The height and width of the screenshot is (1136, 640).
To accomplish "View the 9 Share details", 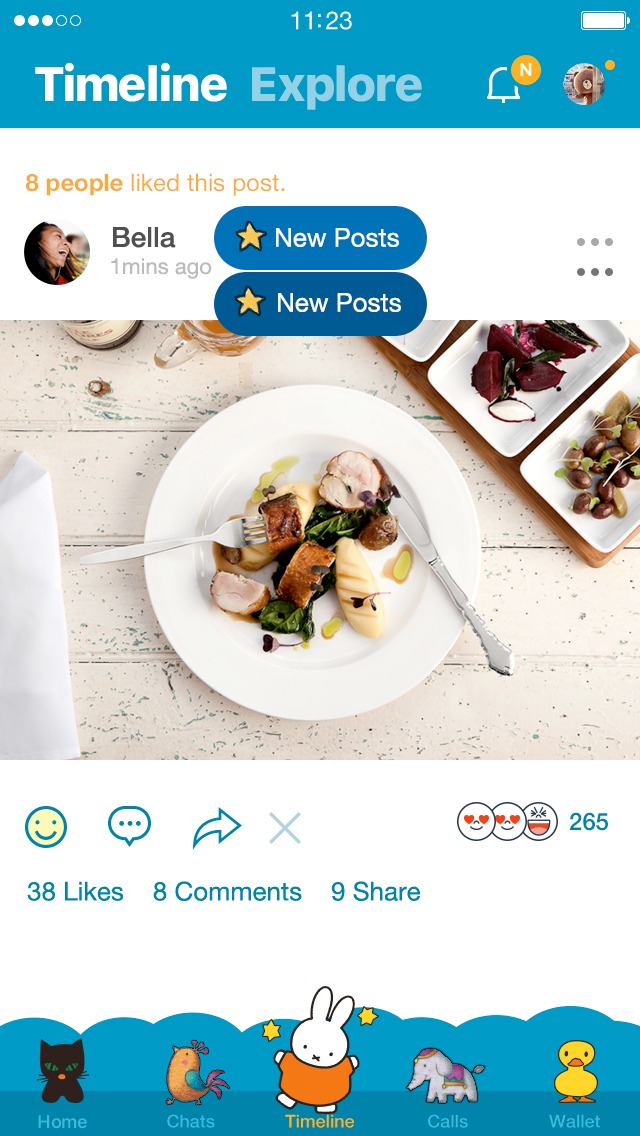I will (376, 892).
